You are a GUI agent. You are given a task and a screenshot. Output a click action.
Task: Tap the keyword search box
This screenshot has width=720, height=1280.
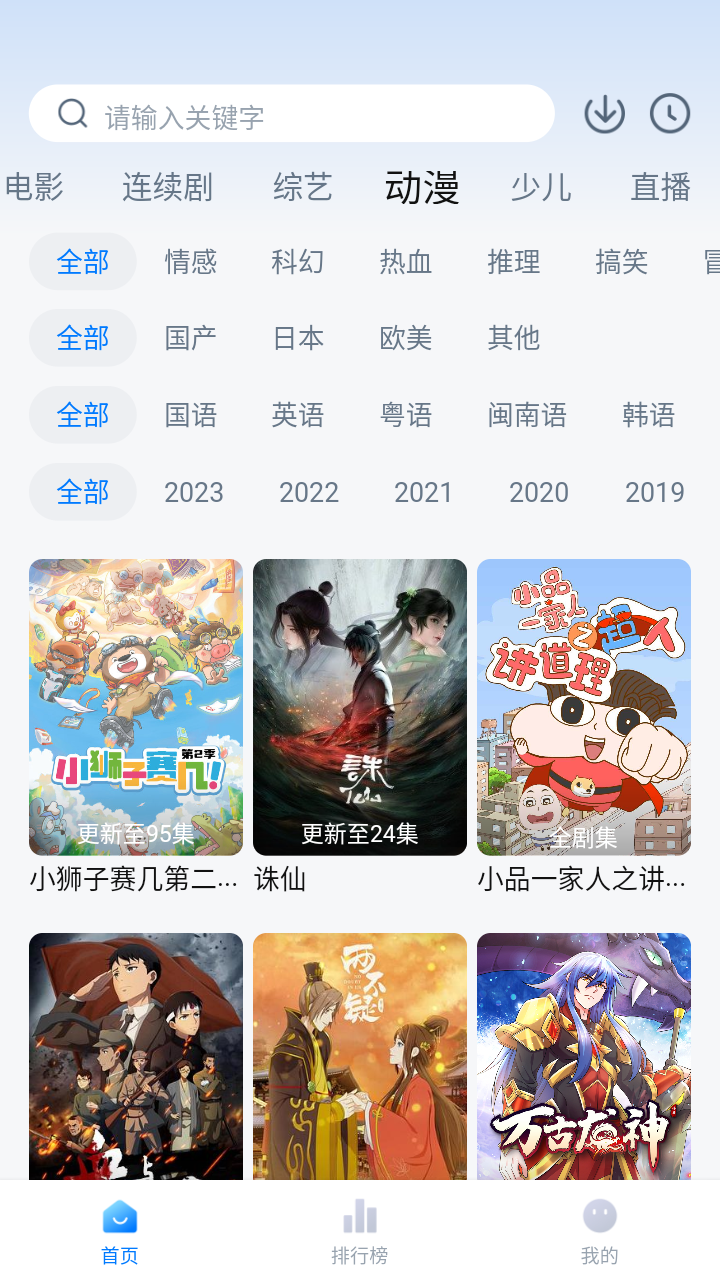pyautogui.click(x=300, y=115)
